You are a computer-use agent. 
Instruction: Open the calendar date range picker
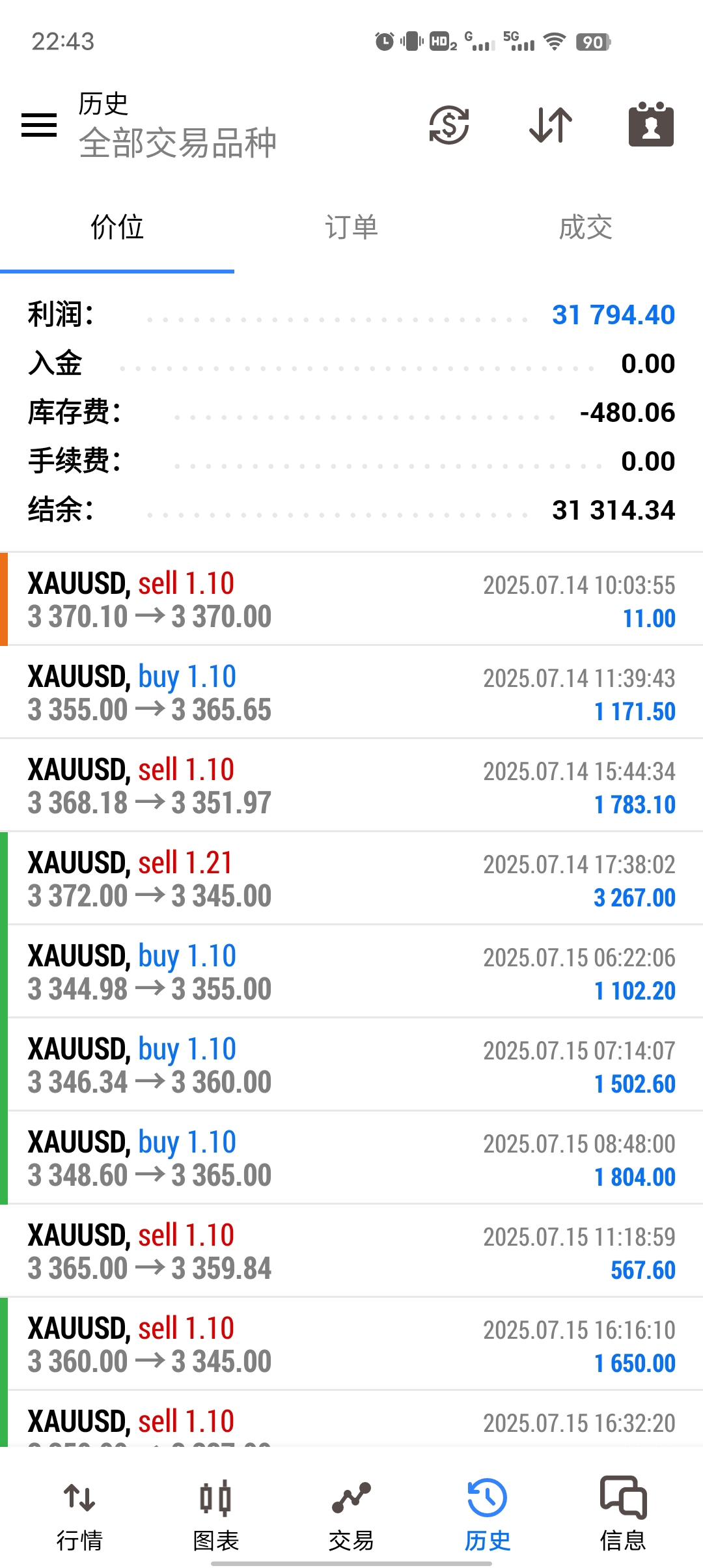651,124
